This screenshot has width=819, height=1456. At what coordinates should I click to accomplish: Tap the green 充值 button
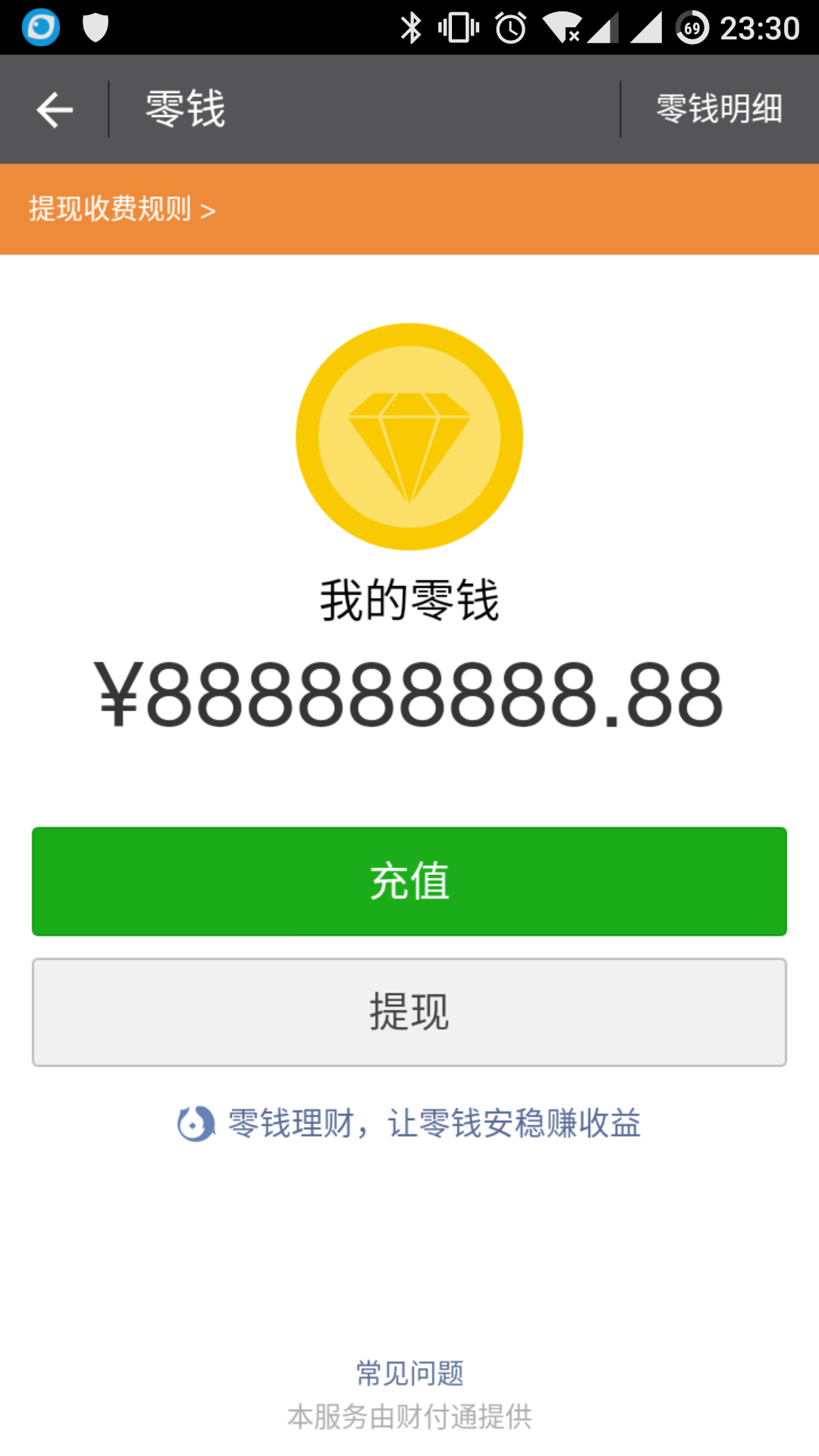coord(409,881)
